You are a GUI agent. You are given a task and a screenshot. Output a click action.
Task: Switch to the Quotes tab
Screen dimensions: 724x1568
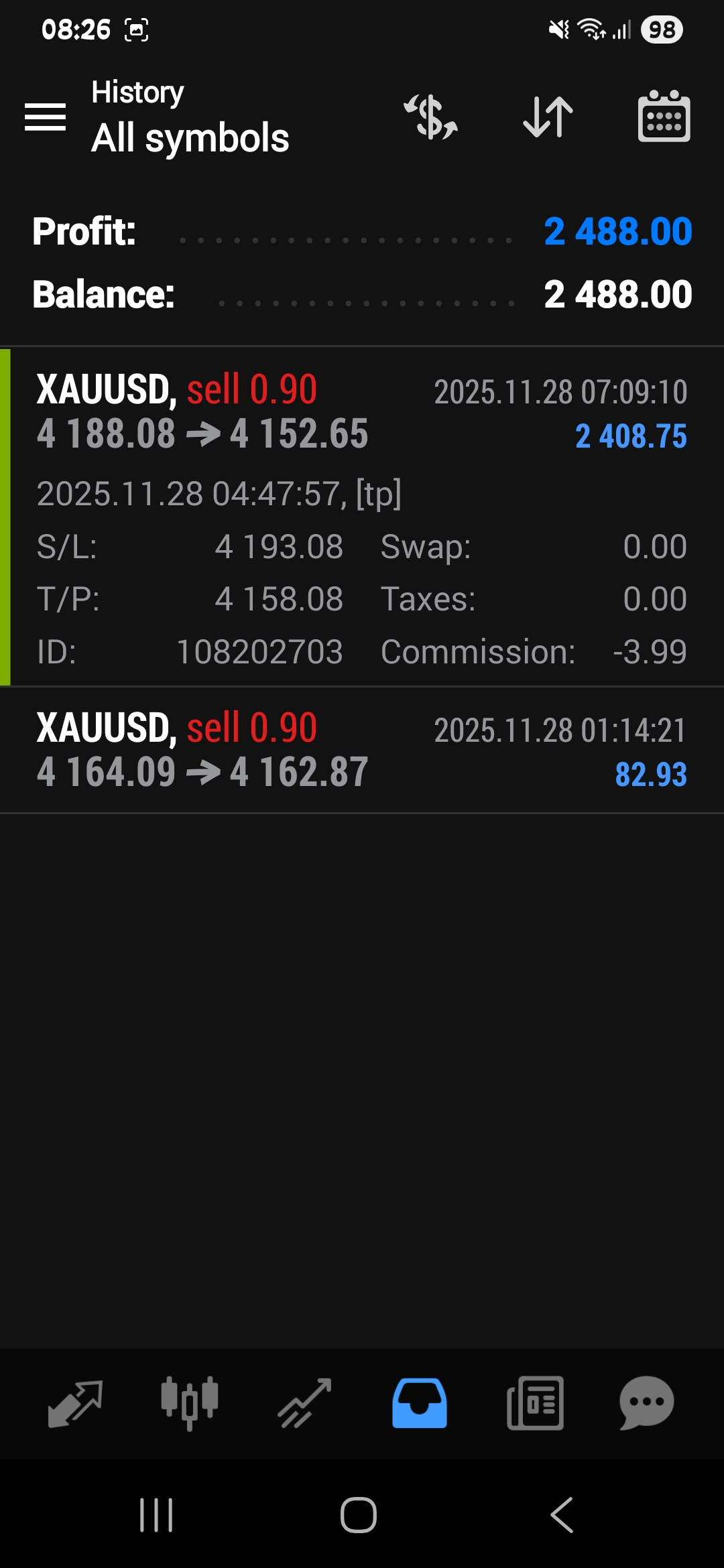click(x=75, y=1403)
